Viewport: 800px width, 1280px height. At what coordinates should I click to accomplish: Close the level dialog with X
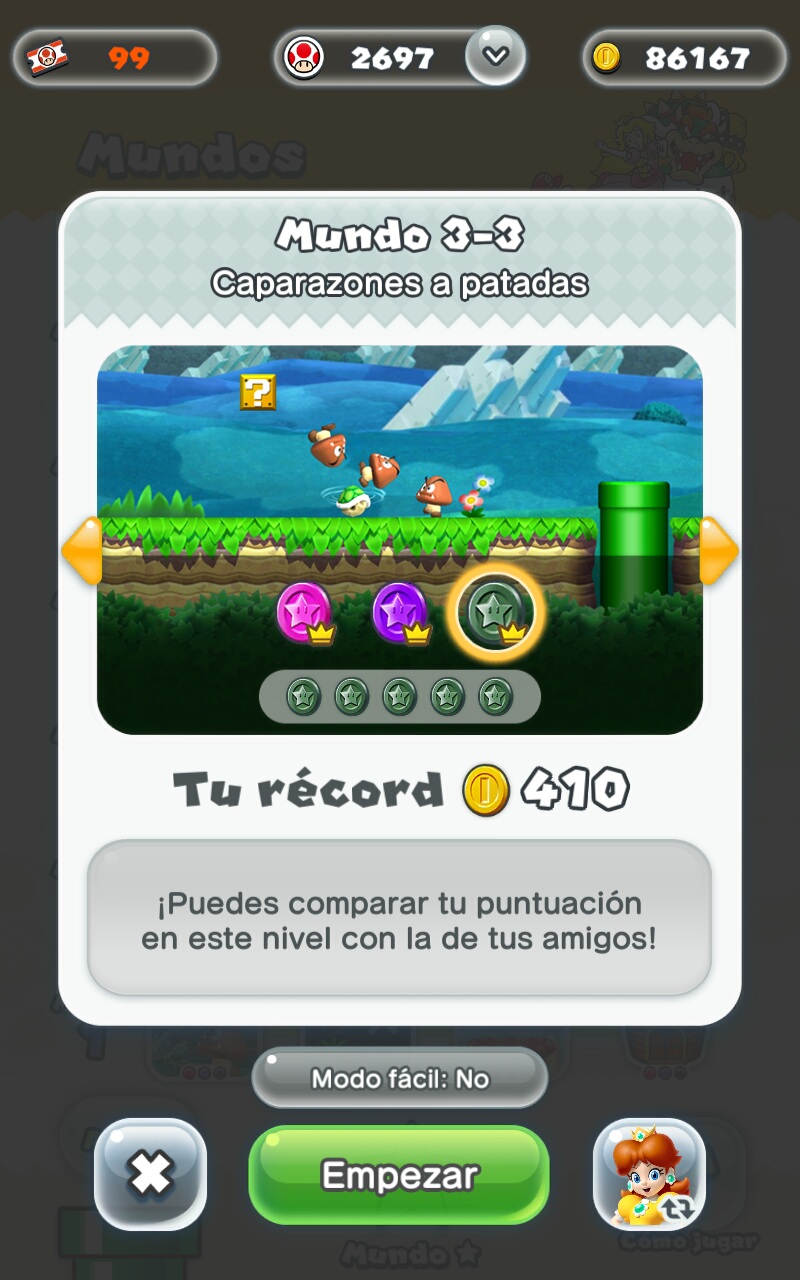[x=151, y=1174]
